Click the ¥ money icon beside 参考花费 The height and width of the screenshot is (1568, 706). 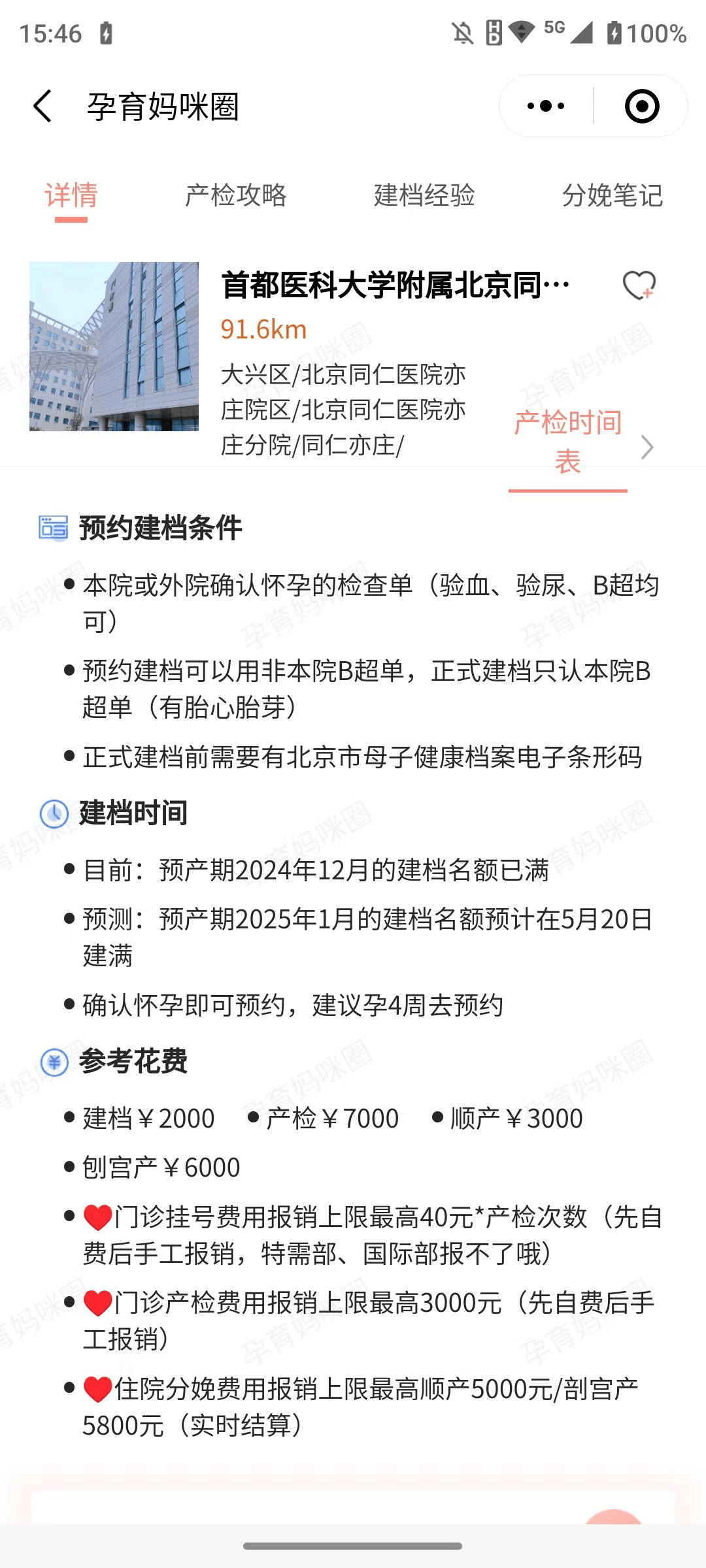pyautogui.click(x=54, y=1060)
